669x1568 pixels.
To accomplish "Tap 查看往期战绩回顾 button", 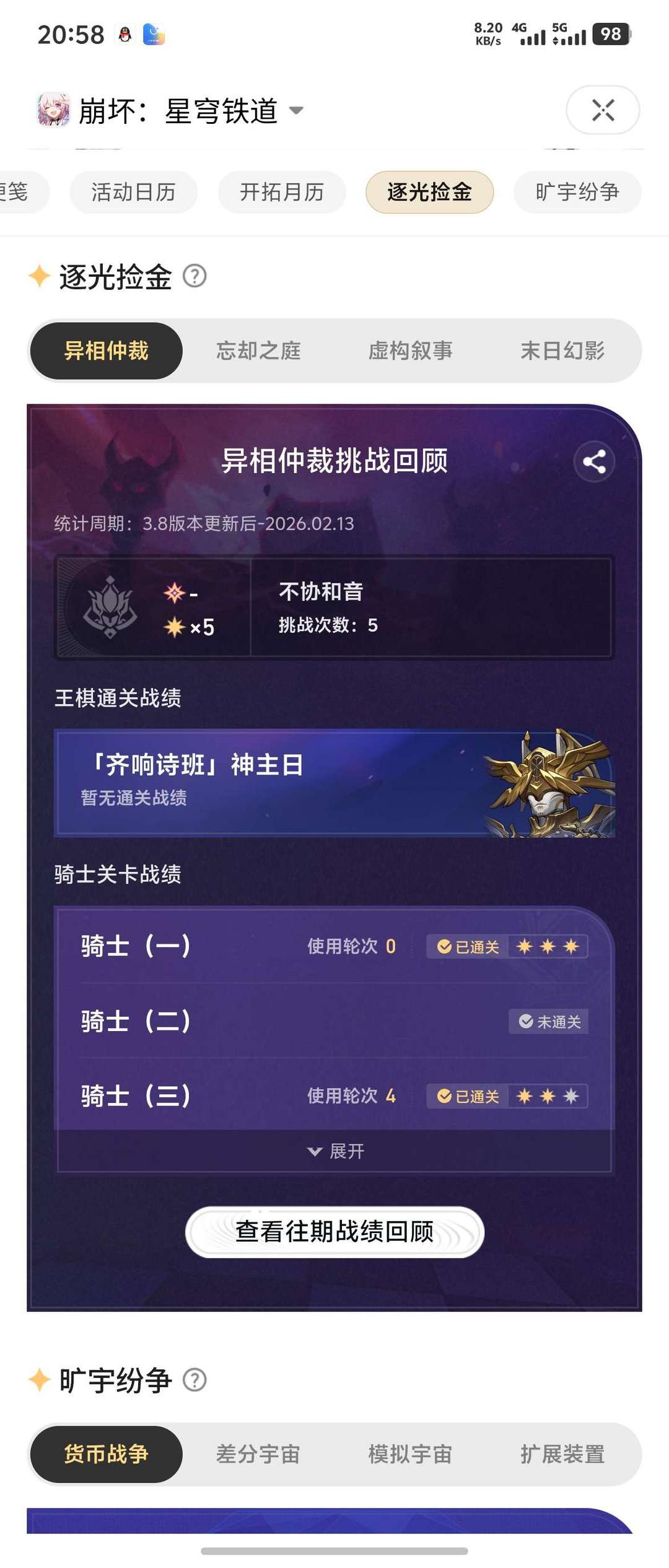I will [334, 1232].
